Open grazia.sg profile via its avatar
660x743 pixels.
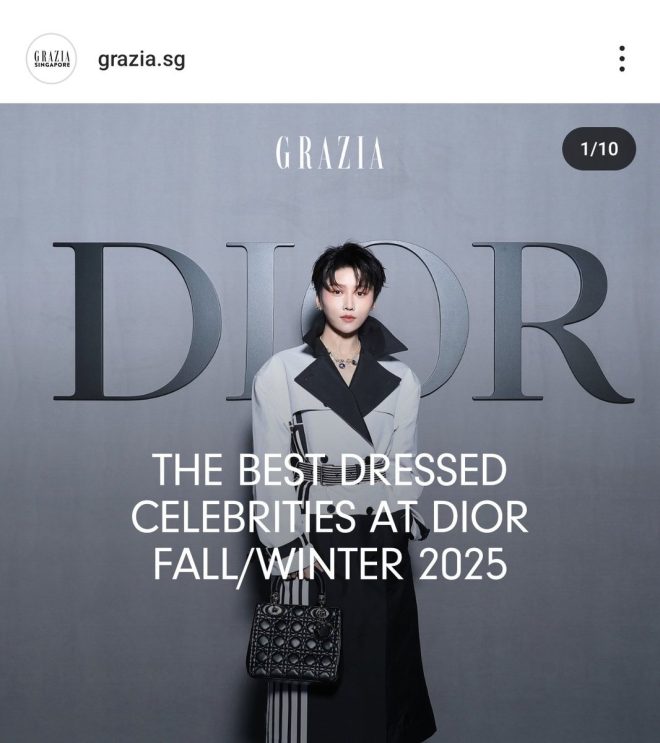click(x=50, y=59)
